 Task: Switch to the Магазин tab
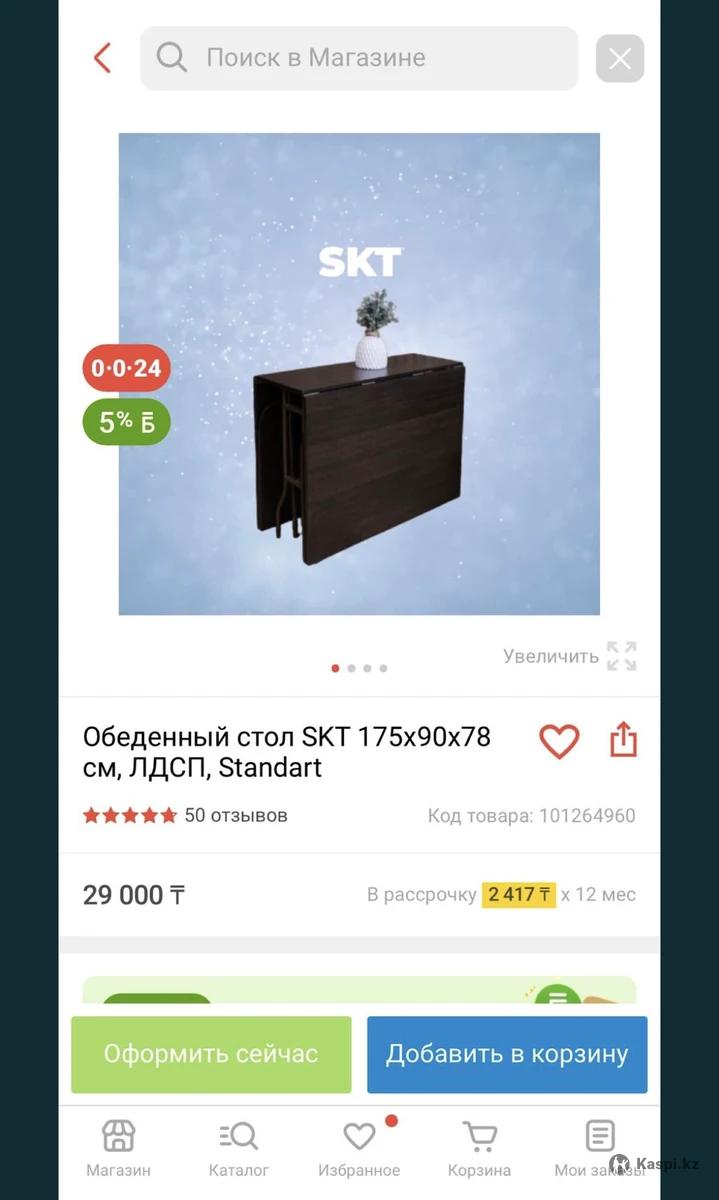coord(118,1148)
